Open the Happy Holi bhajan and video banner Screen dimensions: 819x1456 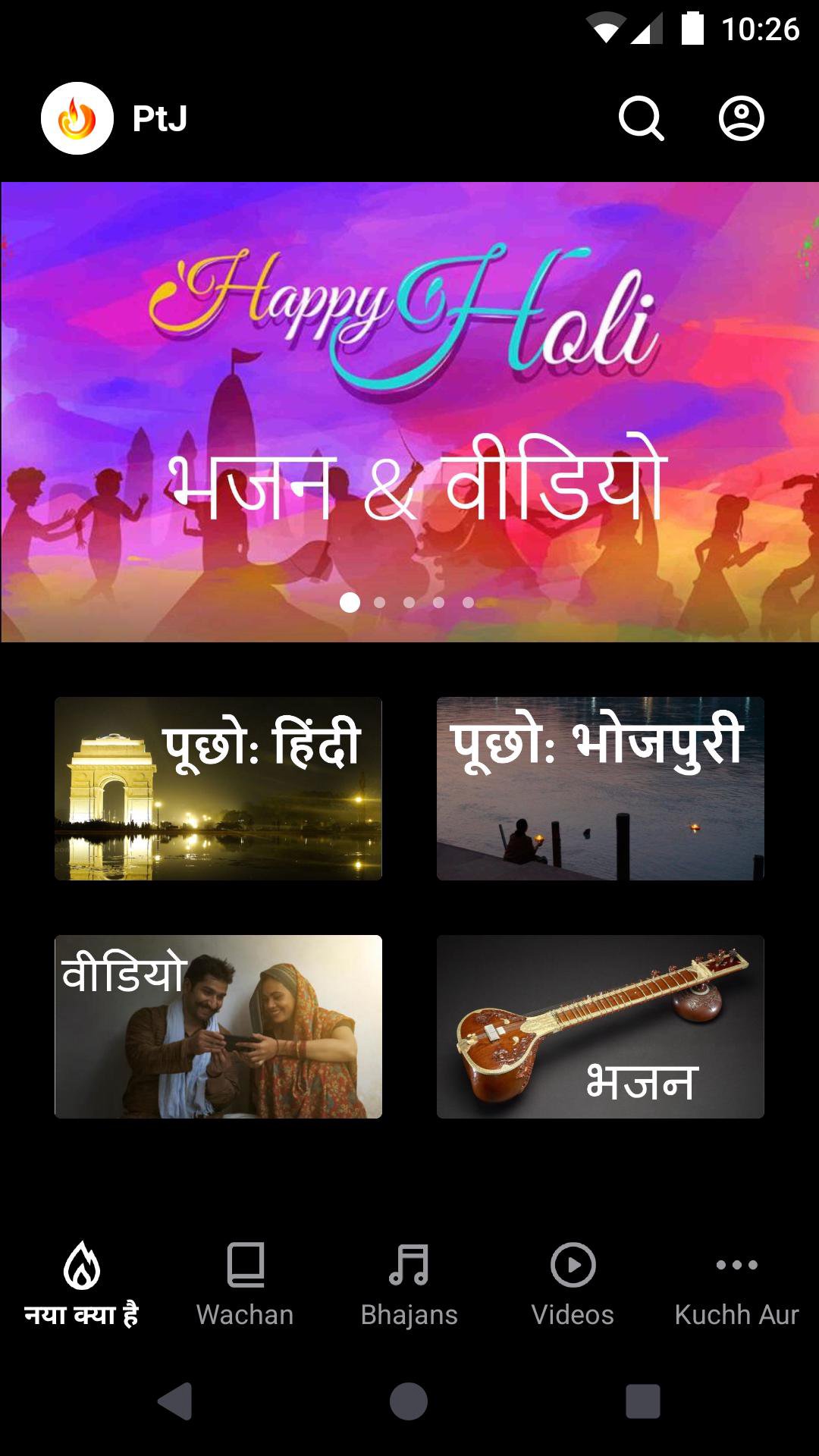tap(409, 411)
